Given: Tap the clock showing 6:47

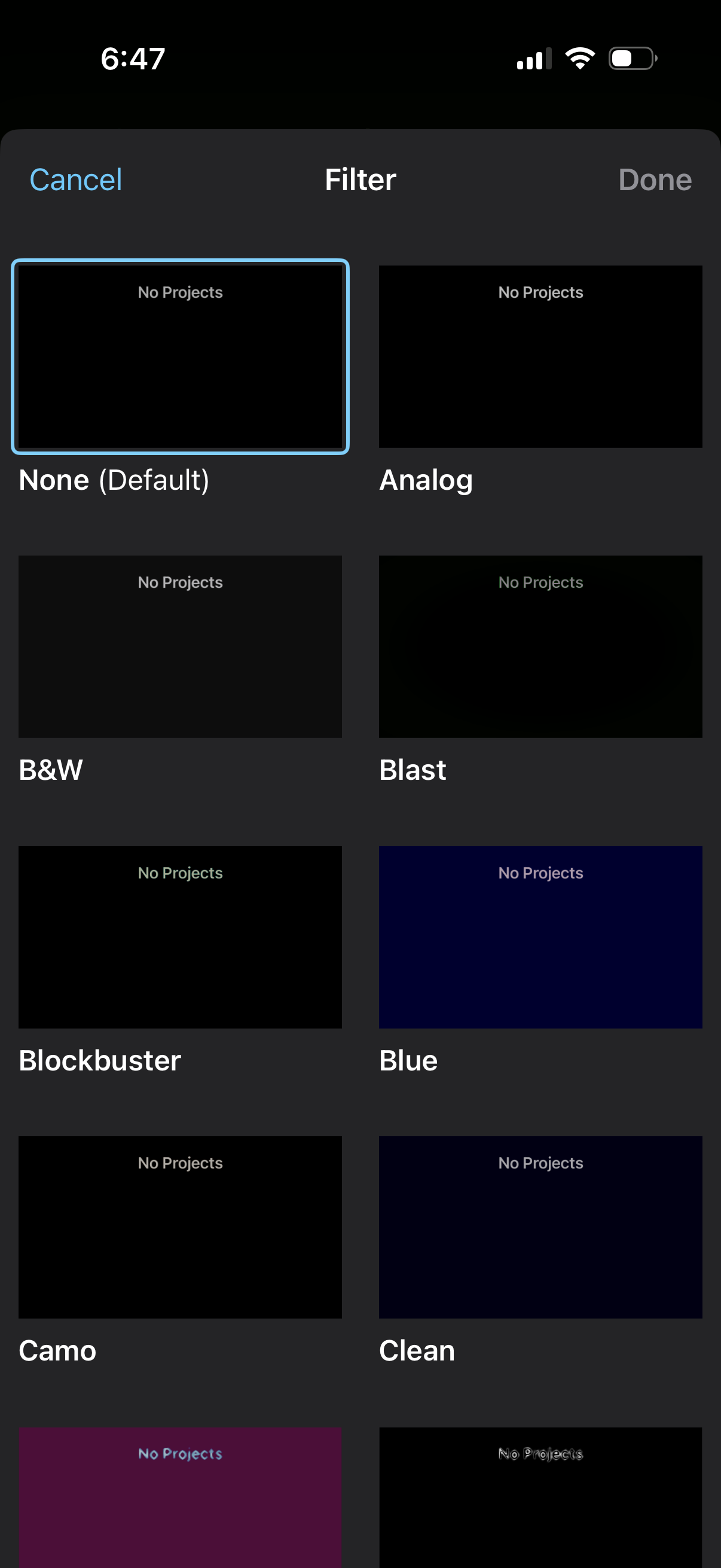Looking at the screenshot, I should click(132, 58).
